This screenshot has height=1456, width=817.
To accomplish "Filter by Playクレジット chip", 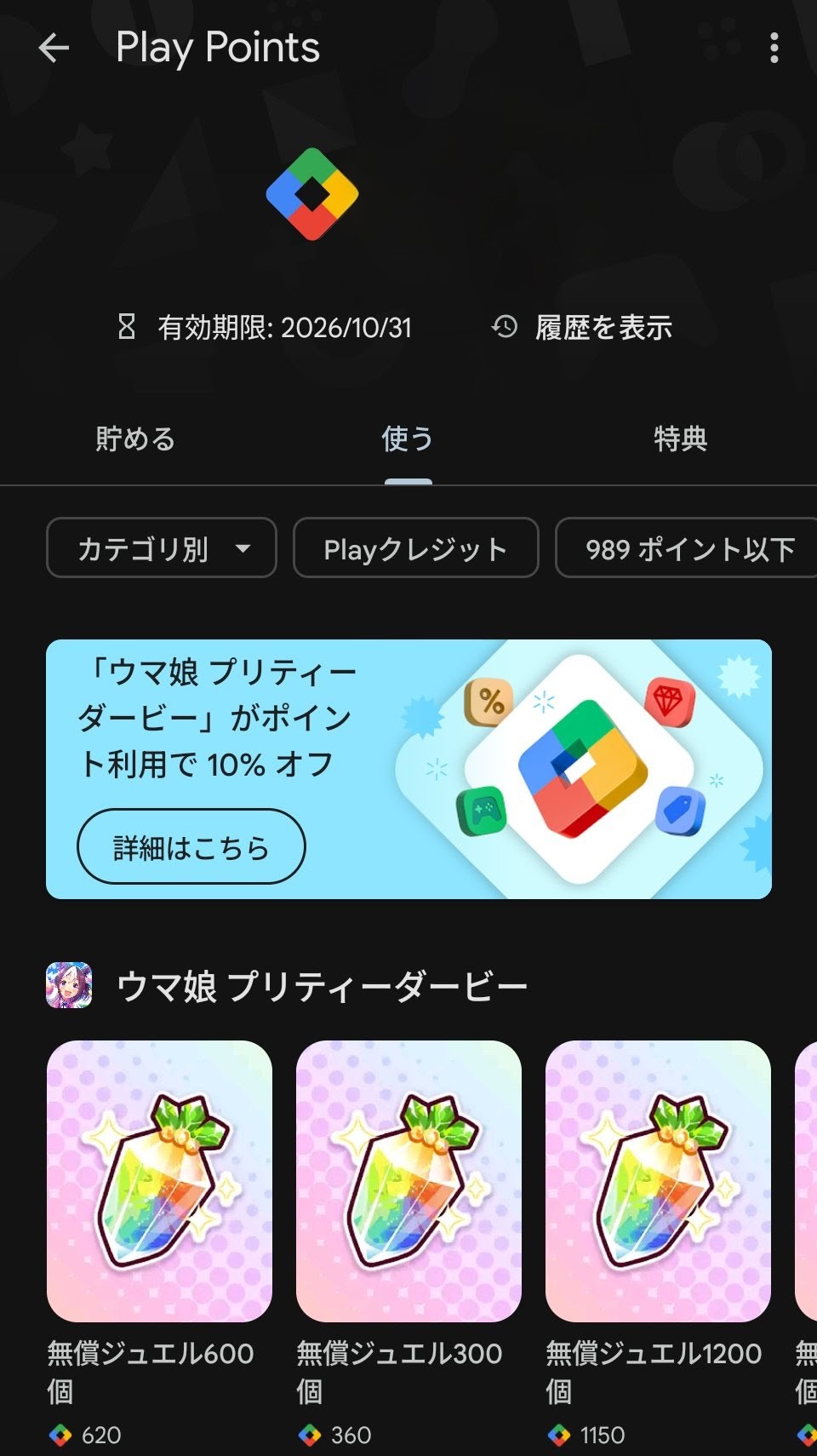I will tap(415, 548).
